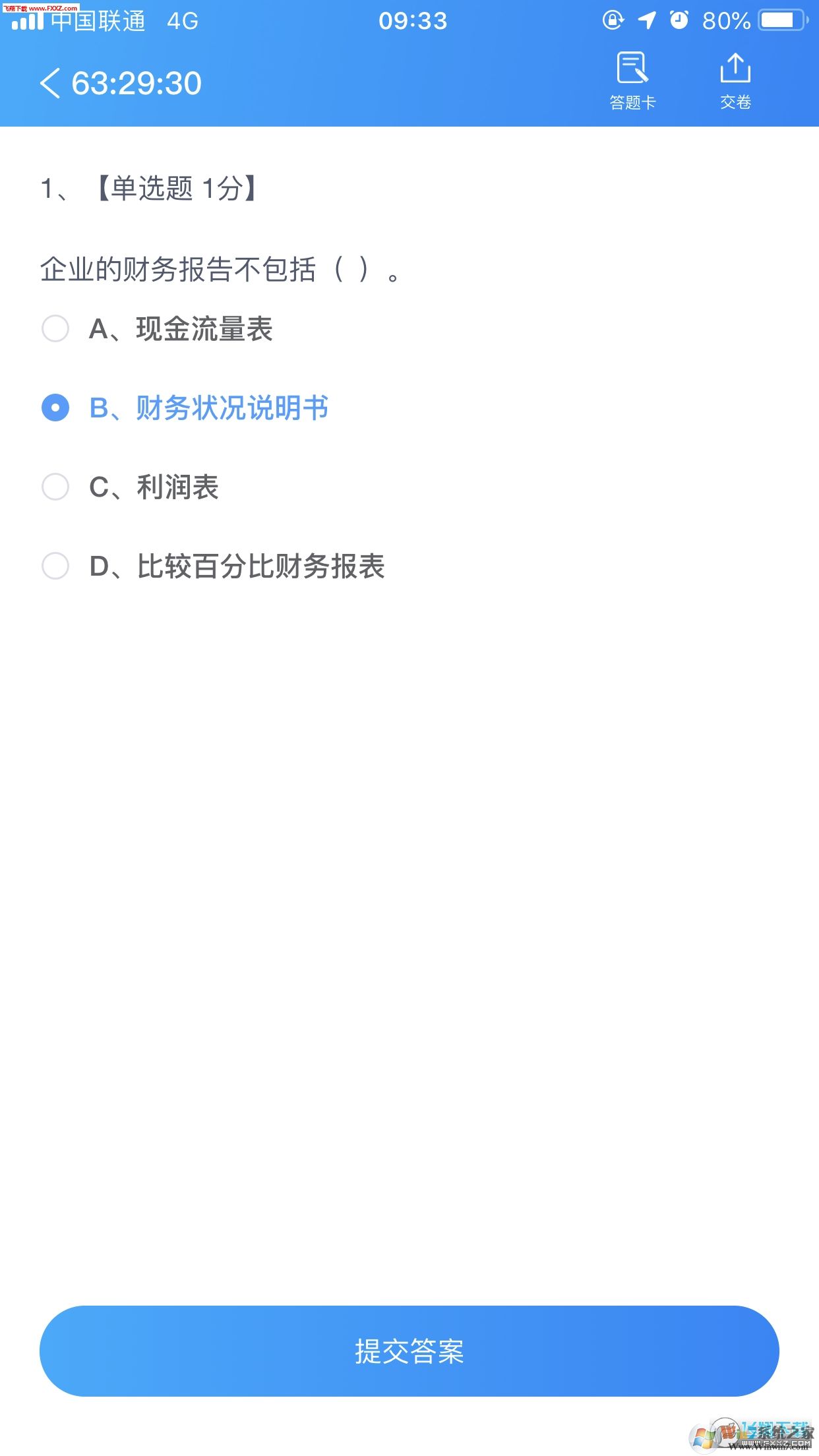Tap the 提交答案 submit answer button
819x1456 pixels.
[x=409, y=1355]
